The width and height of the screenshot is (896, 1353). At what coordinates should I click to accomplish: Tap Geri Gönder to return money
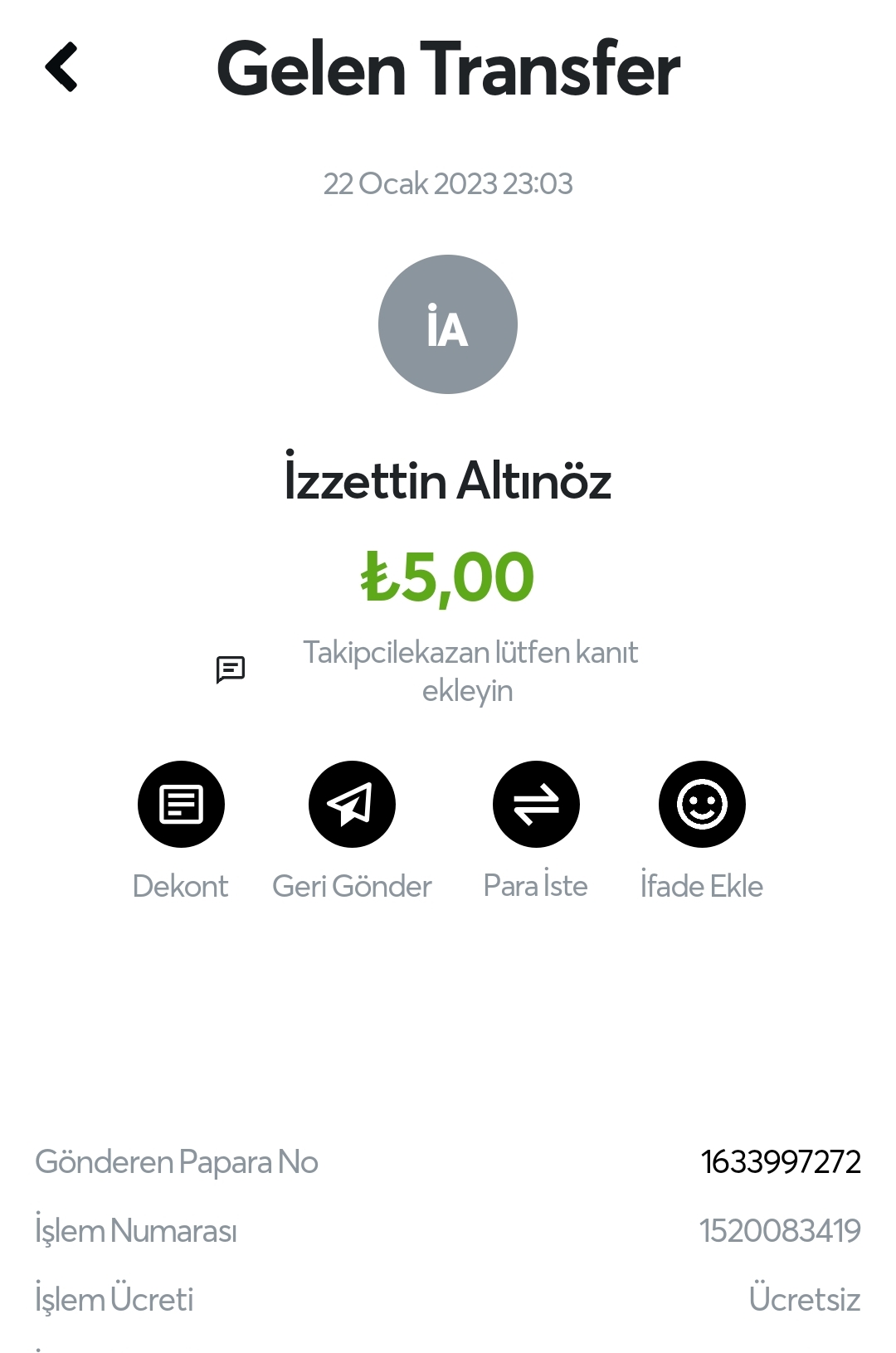(x=352, y=804)
